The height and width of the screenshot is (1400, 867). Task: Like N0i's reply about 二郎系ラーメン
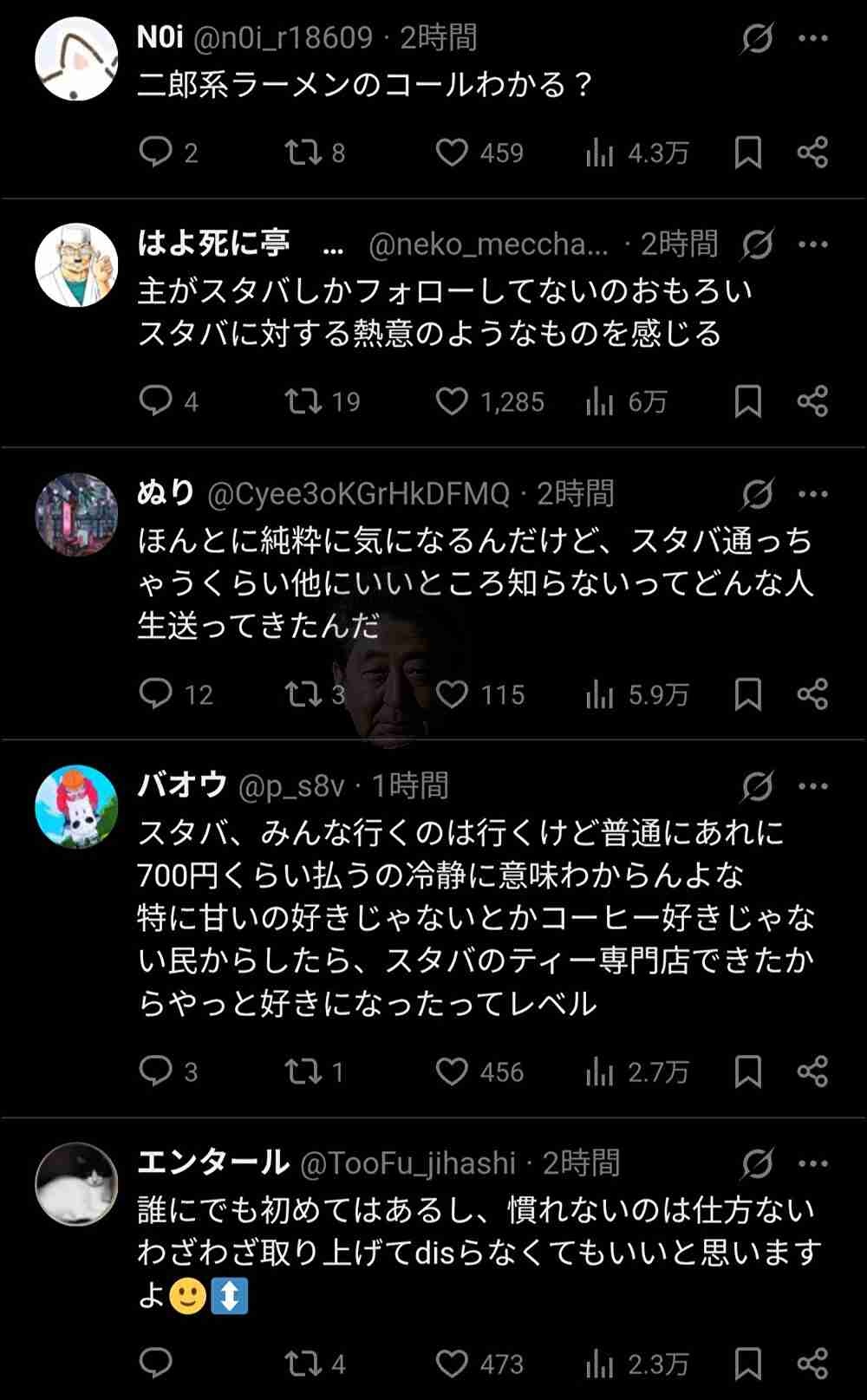[452, 153]
